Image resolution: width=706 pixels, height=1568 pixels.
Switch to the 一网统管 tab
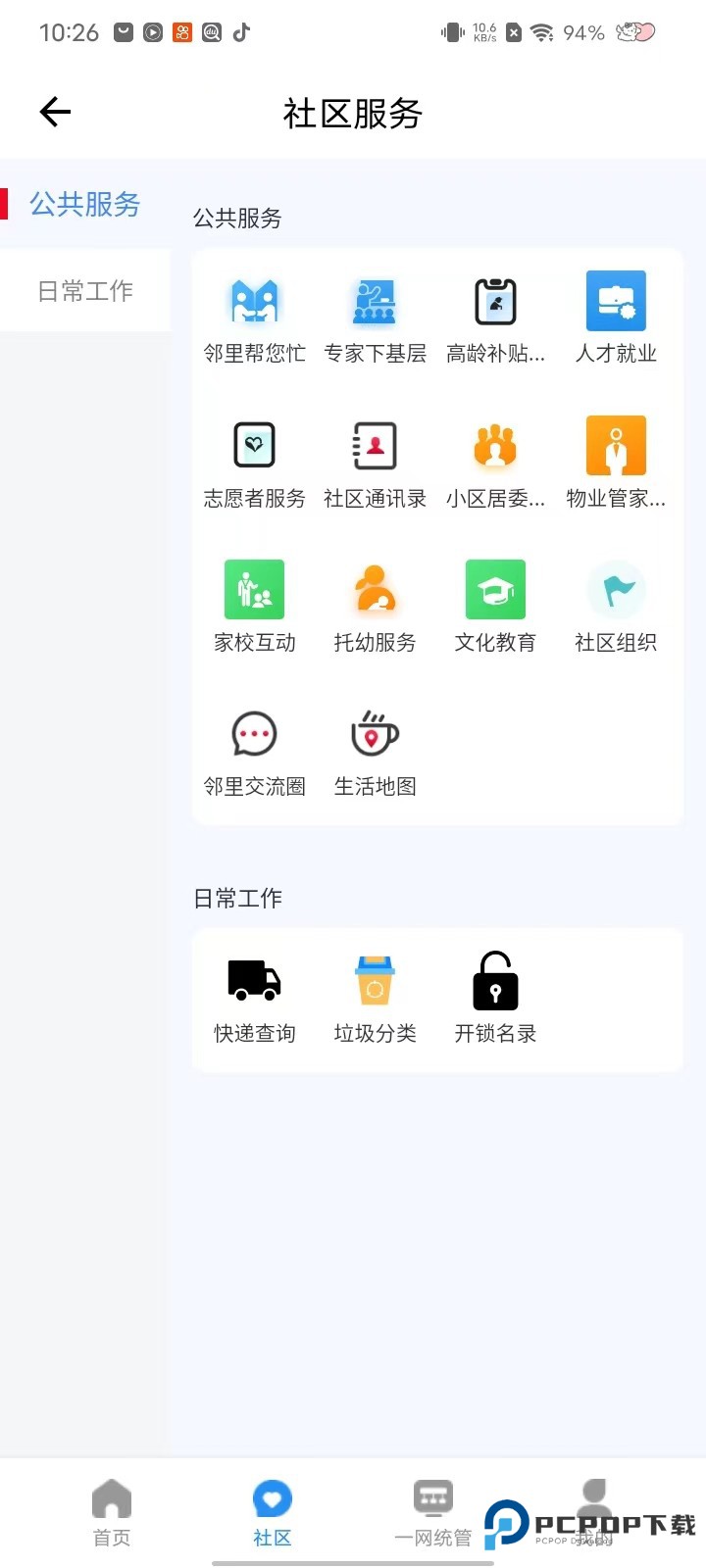click(x=432, y=1512)
